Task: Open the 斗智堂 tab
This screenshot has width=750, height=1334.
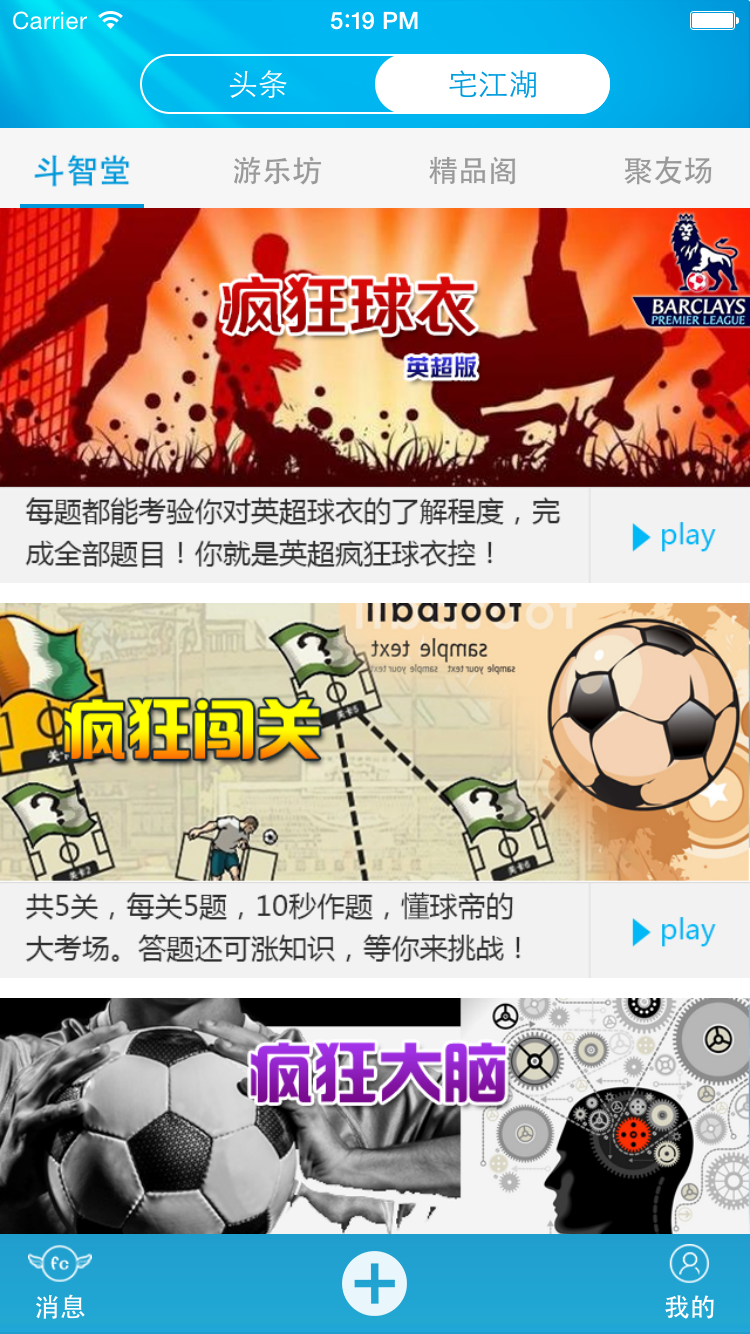Action: click(82, 171)
